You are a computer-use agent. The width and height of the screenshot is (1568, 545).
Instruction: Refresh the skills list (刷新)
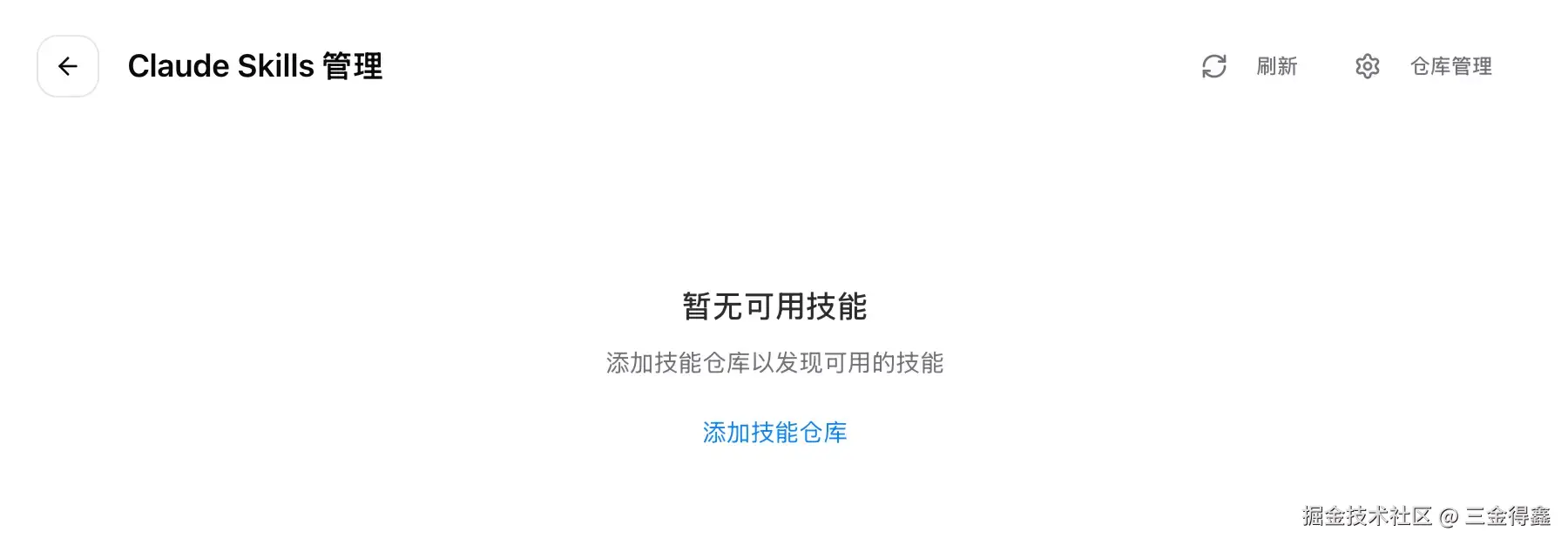1250,66
